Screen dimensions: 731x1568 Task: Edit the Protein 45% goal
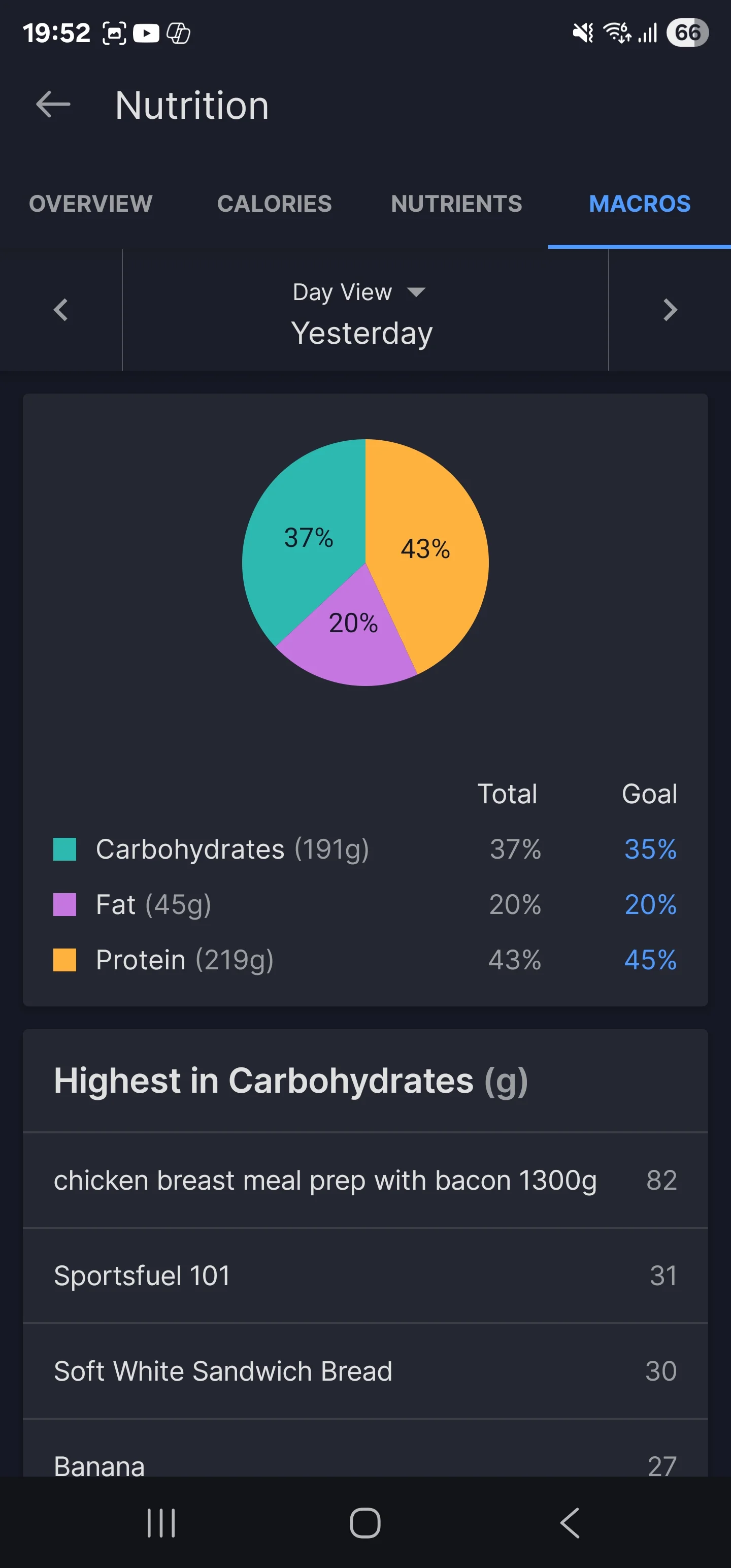[x=650, y=959]
